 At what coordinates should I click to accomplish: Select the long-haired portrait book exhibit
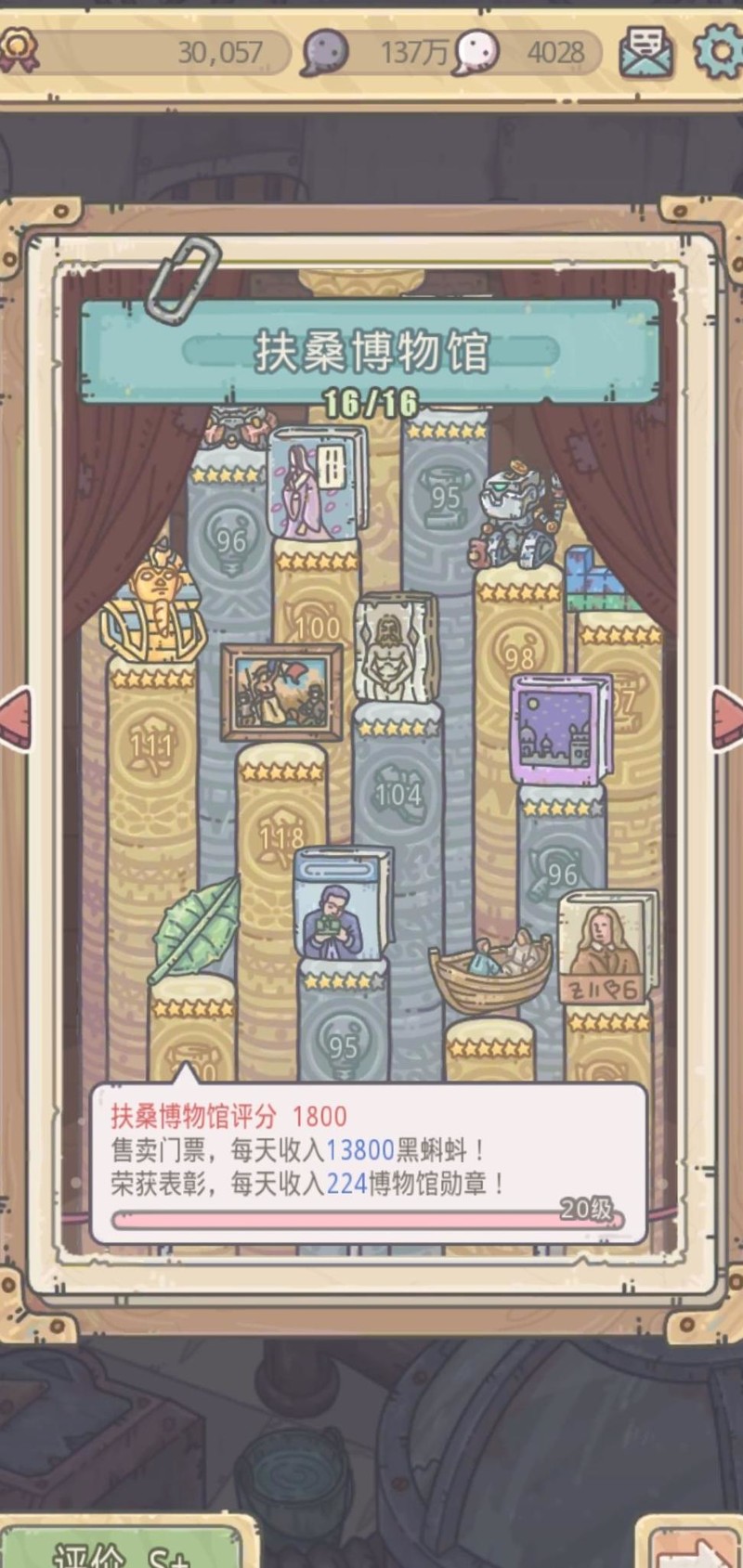coord(607,947)
